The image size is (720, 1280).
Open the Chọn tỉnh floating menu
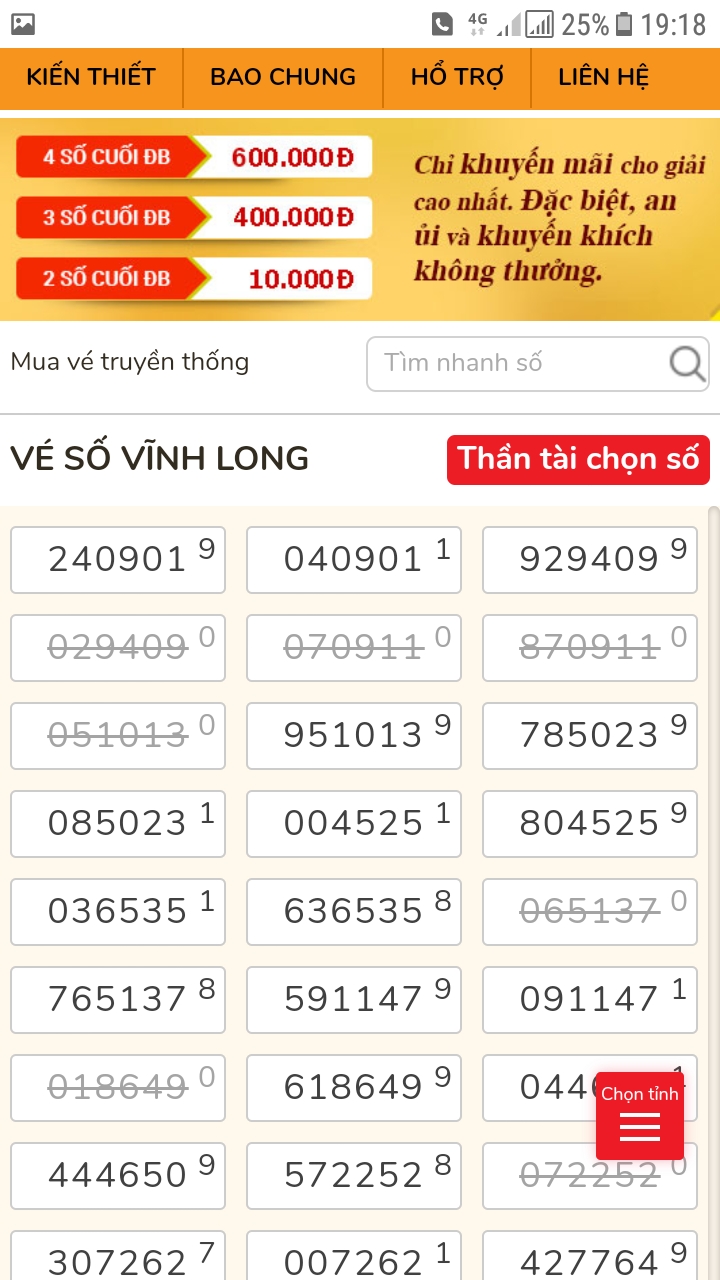point(640,1116)
